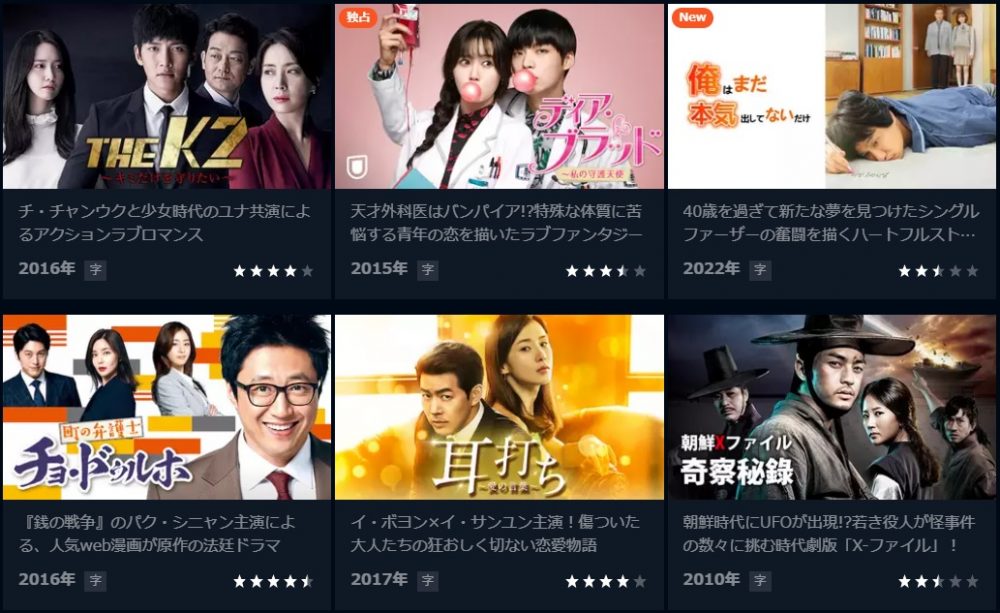Open the 耳打ち drama card
1000x613 pixels.
[x=499, y=408]
